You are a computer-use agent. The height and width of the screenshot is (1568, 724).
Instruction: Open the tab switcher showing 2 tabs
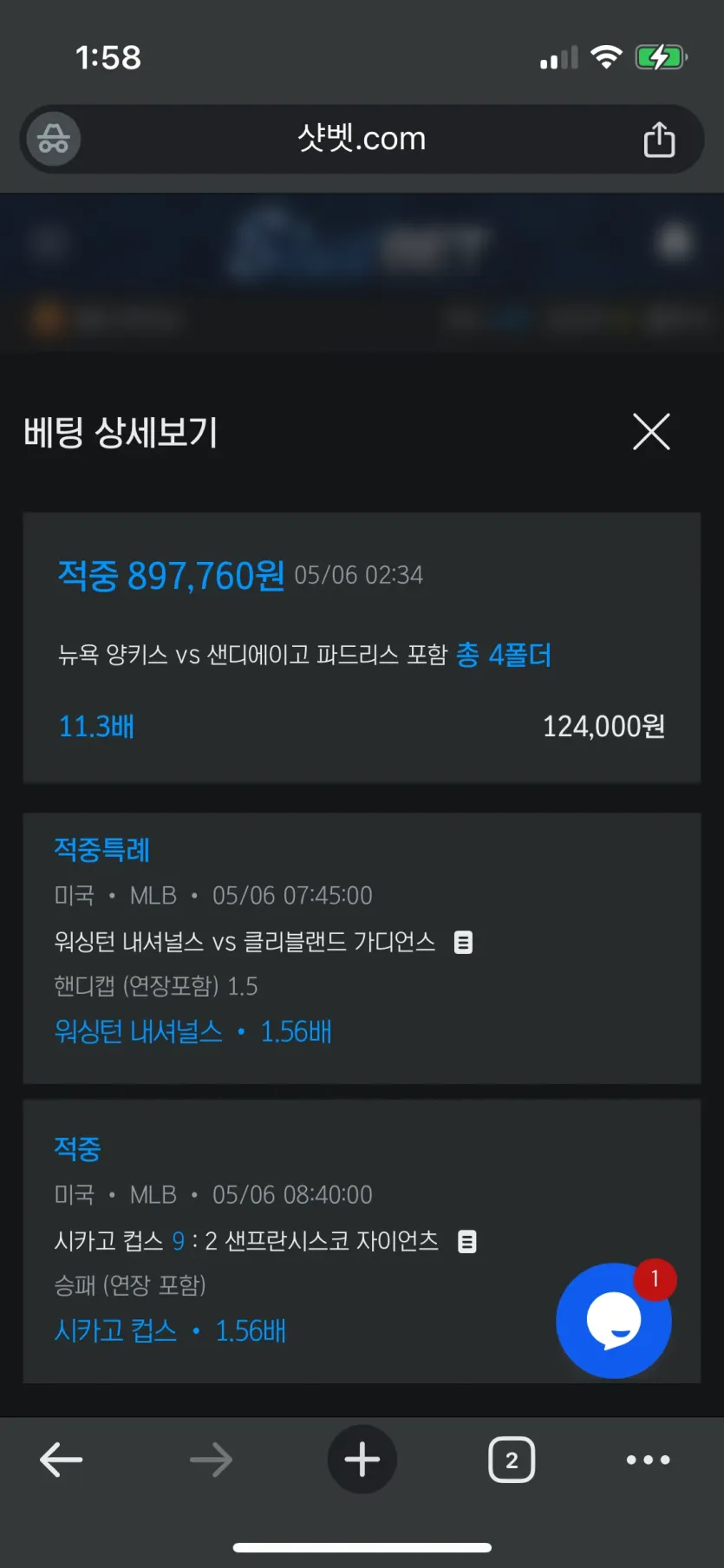(x=512, y=1460)
